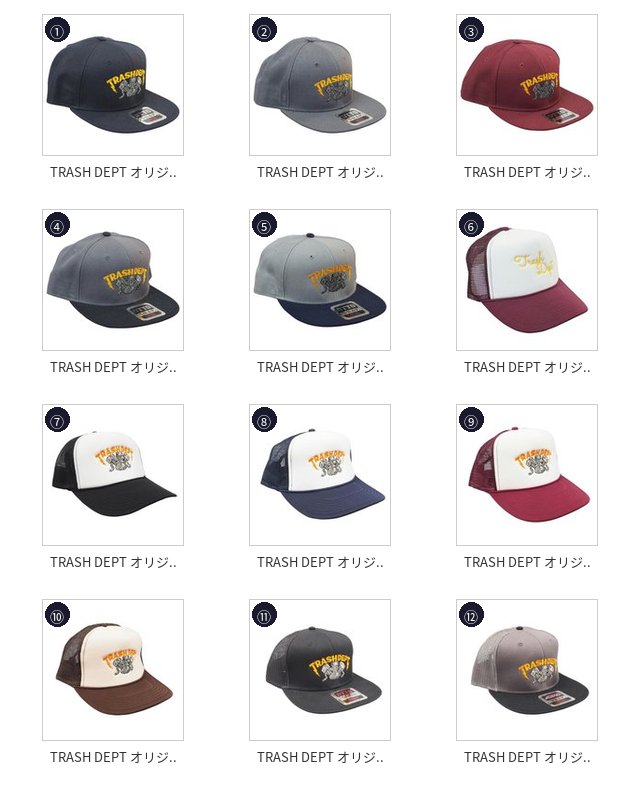Open product 4, gray cap with black brim

[113, 280]
